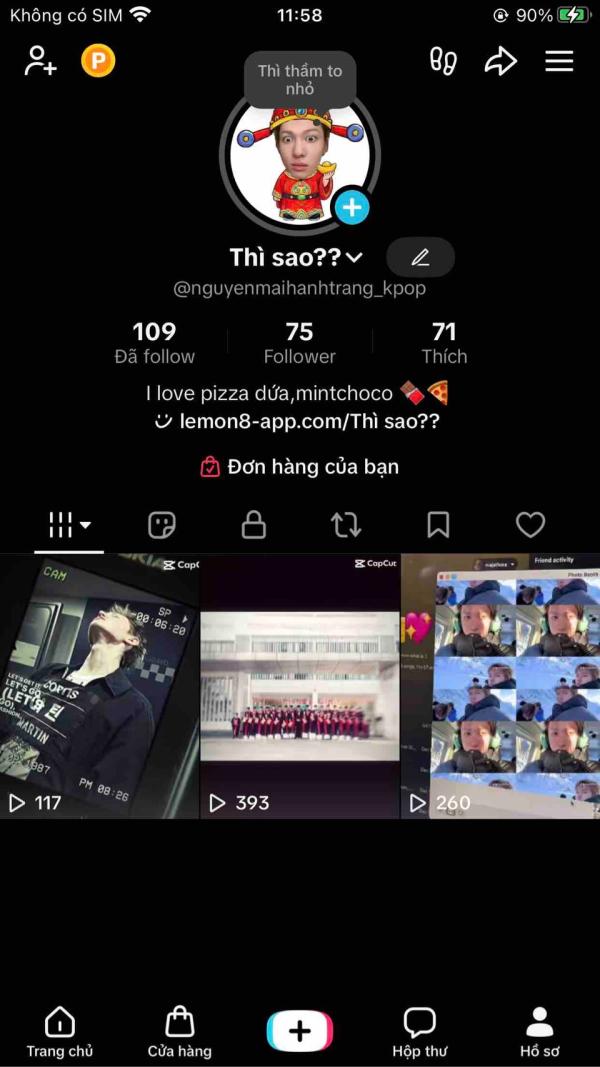The image size is (600, 1067).
Task: View the 75 Follower list
Action: 299,342
